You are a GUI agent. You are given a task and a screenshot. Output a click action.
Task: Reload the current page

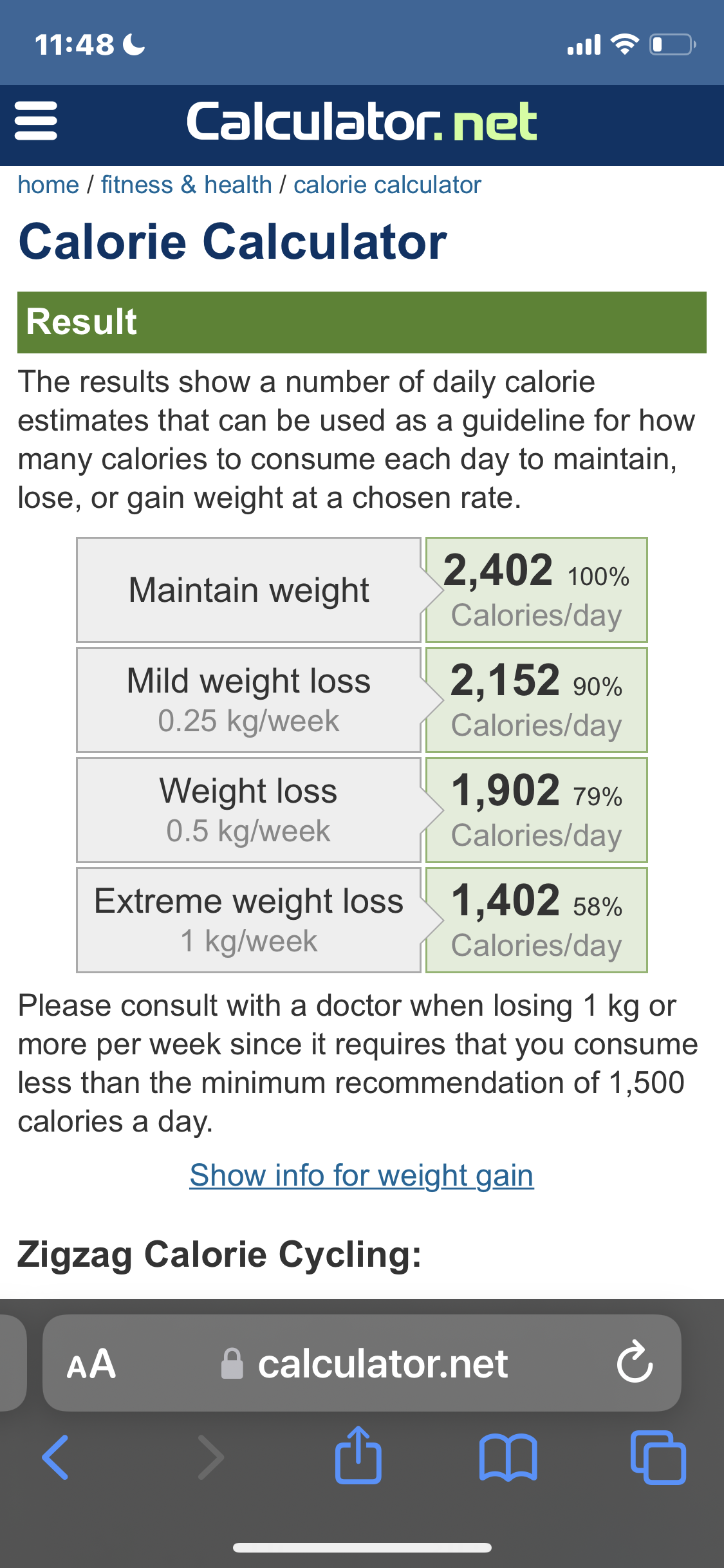pos(635,1363)
